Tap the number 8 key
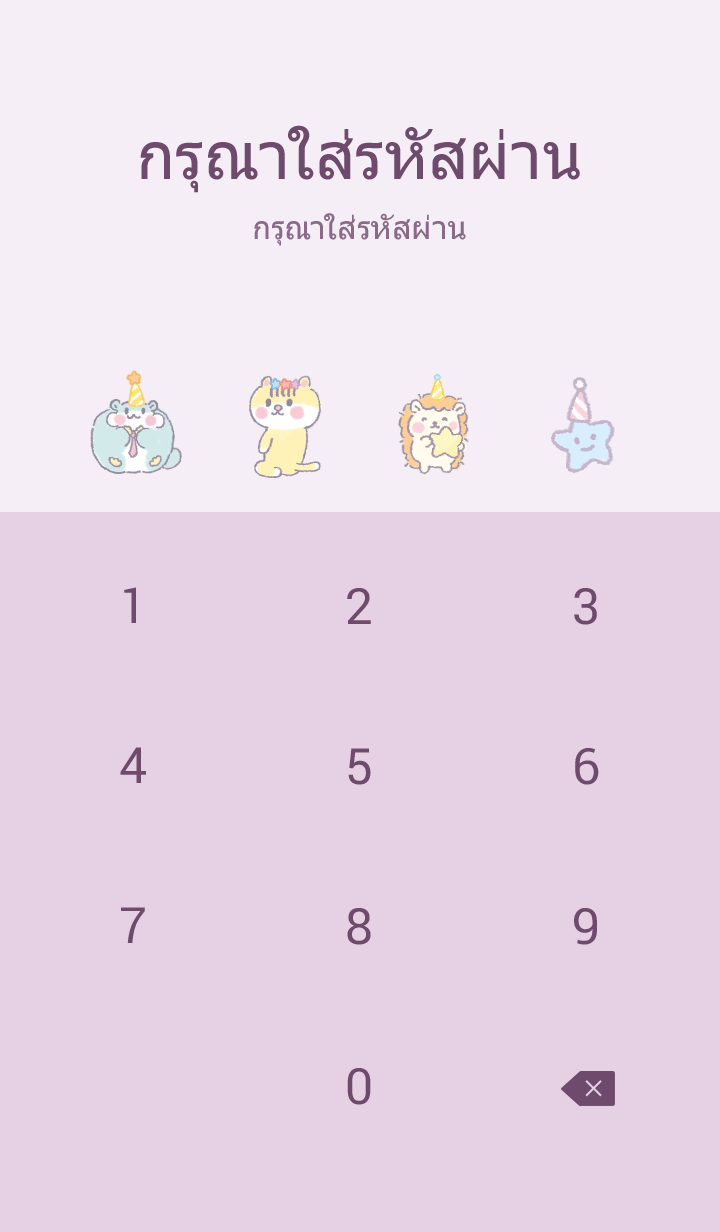 tap(359, 927)
